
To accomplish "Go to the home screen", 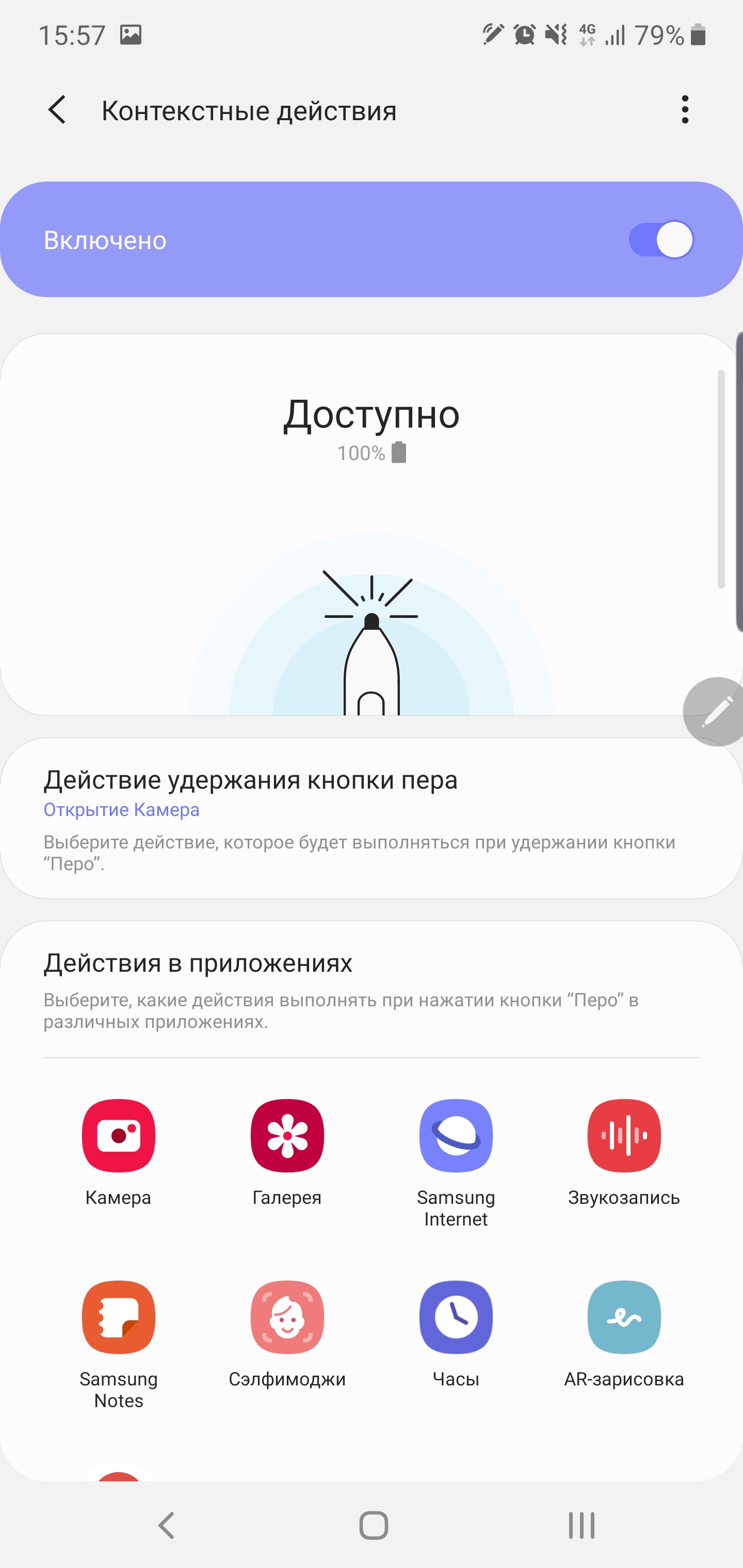I will 374,1525.
